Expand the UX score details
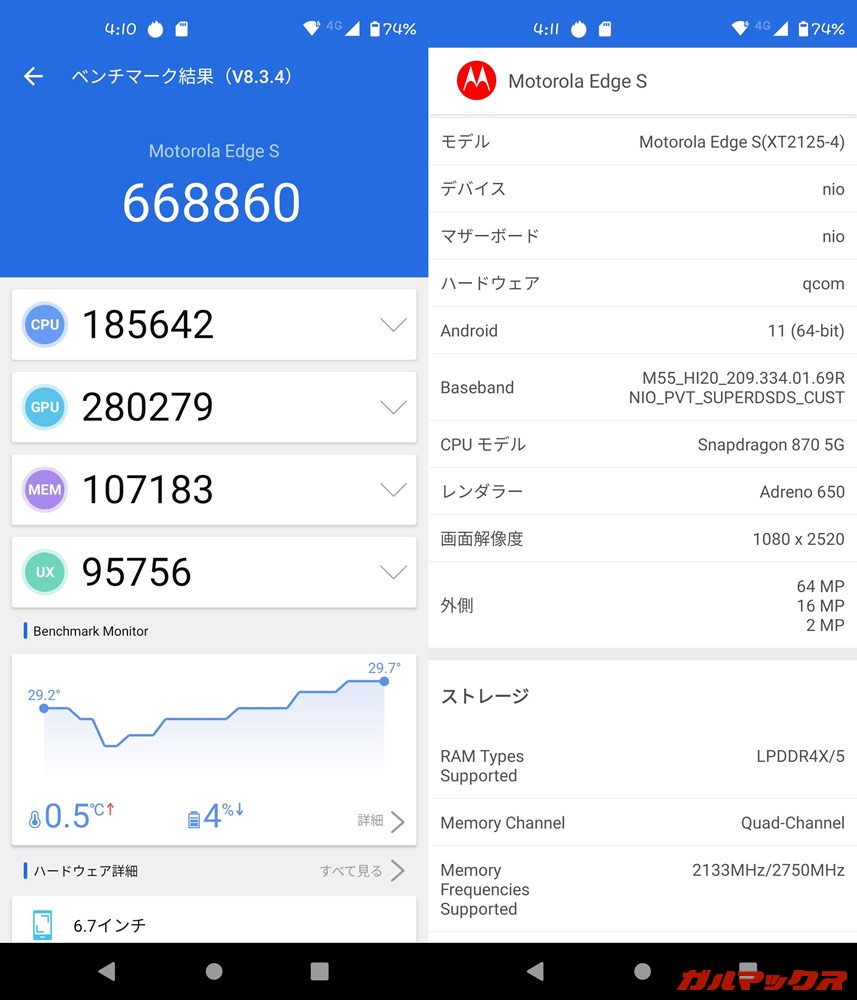This screenshot has height=1000, width=857. 392,572
